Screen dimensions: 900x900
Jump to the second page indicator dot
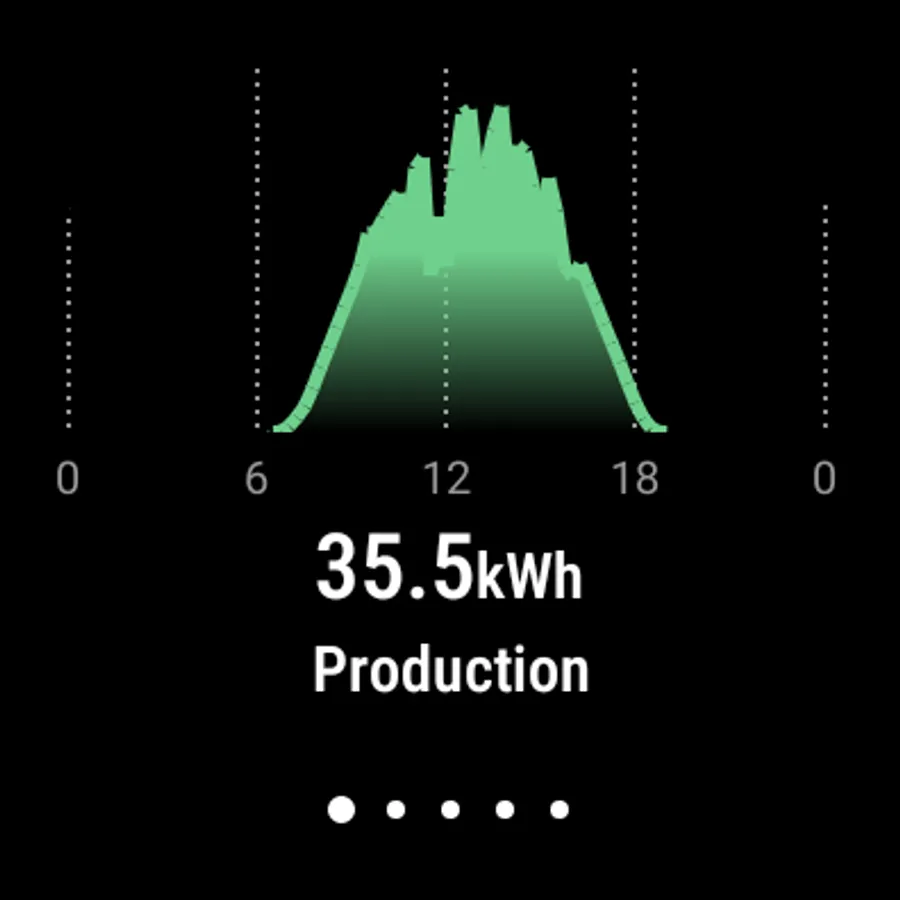tap(396, 810)
